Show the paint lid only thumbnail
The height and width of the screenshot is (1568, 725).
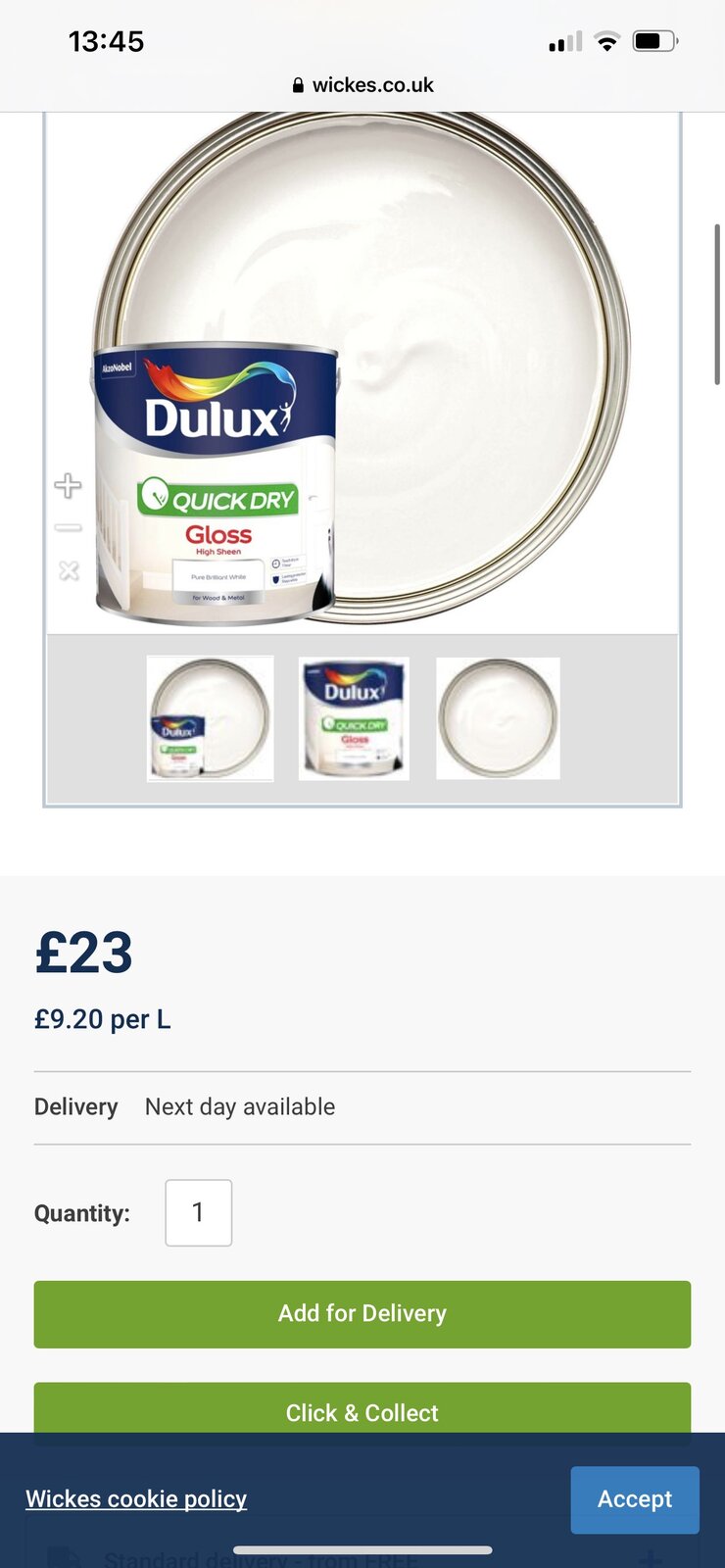tap(498, 718)
